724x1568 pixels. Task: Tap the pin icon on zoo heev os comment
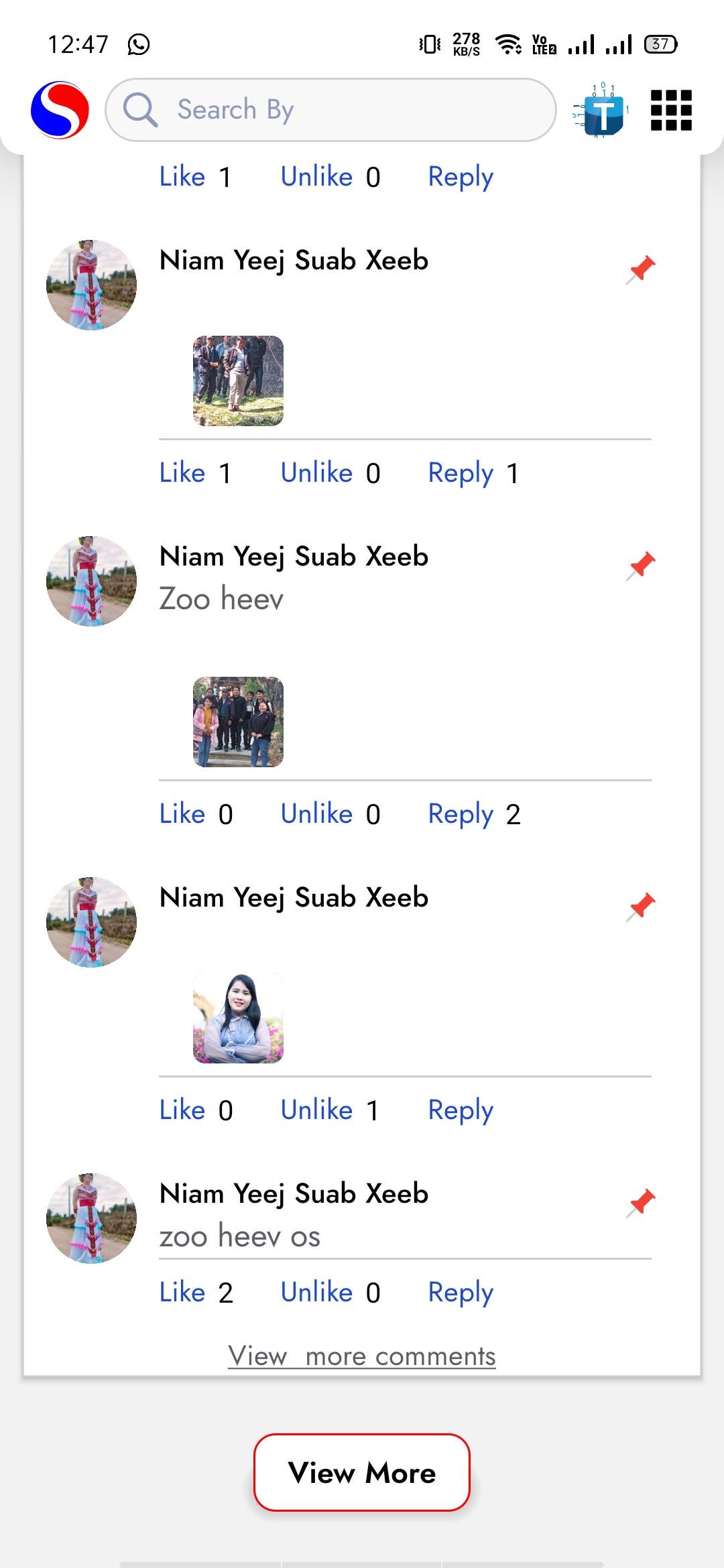(641, 1203)
